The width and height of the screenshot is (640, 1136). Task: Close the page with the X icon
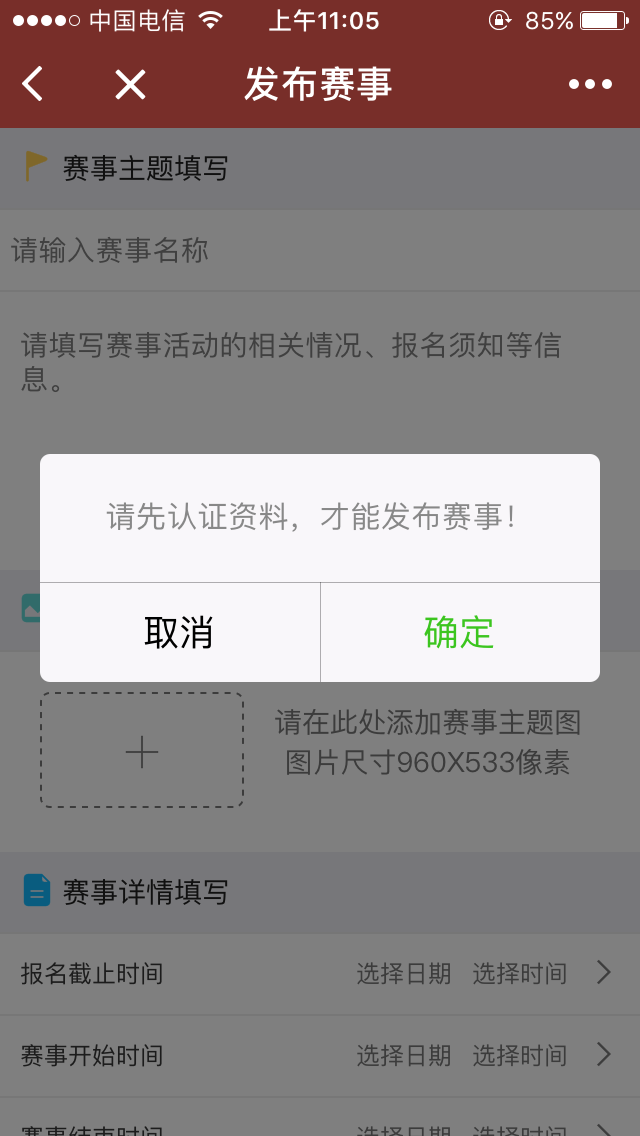coord(130,85)
